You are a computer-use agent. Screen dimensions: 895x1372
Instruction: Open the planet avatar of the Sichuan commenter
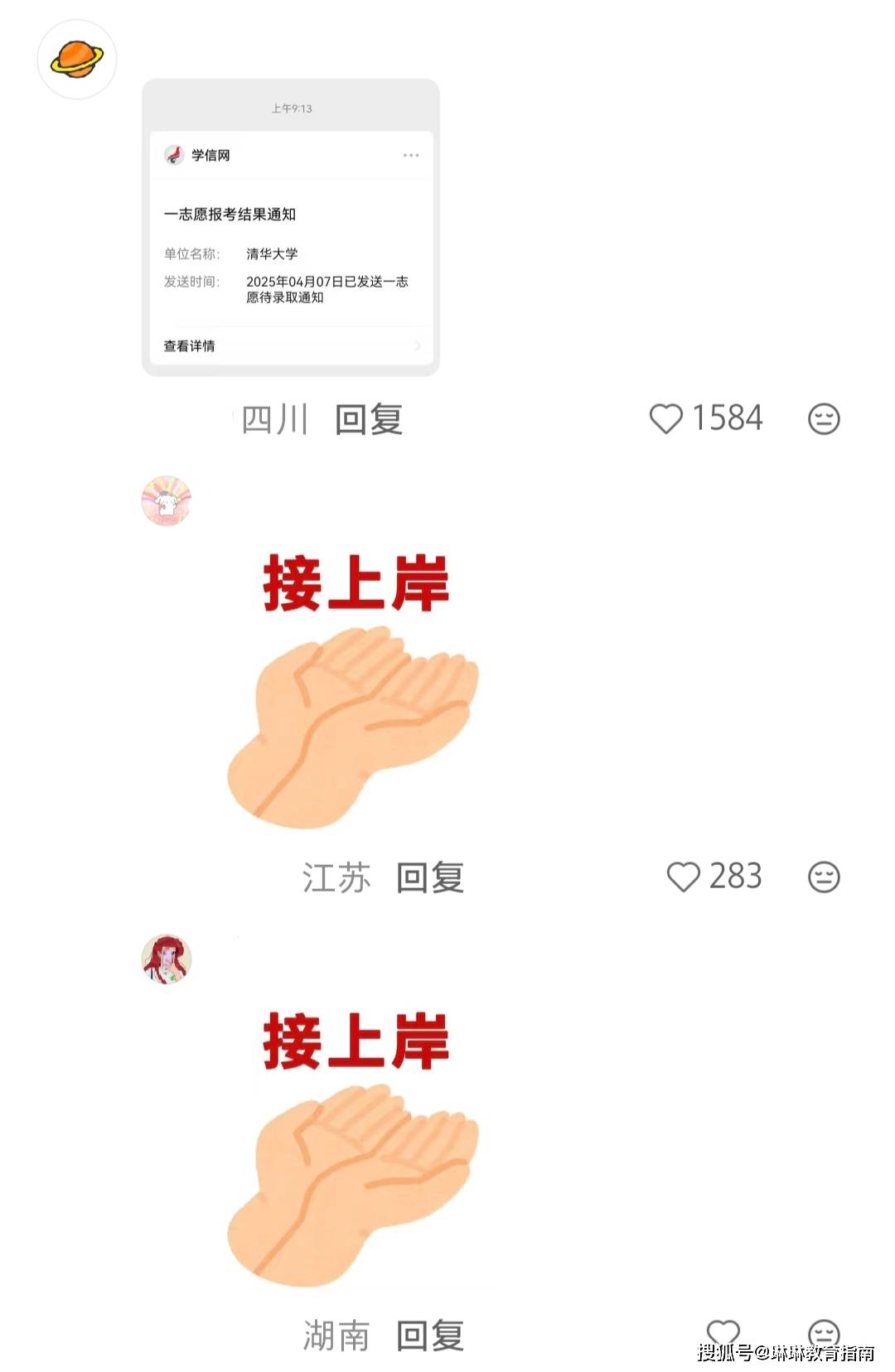click(x=77, y=60)
